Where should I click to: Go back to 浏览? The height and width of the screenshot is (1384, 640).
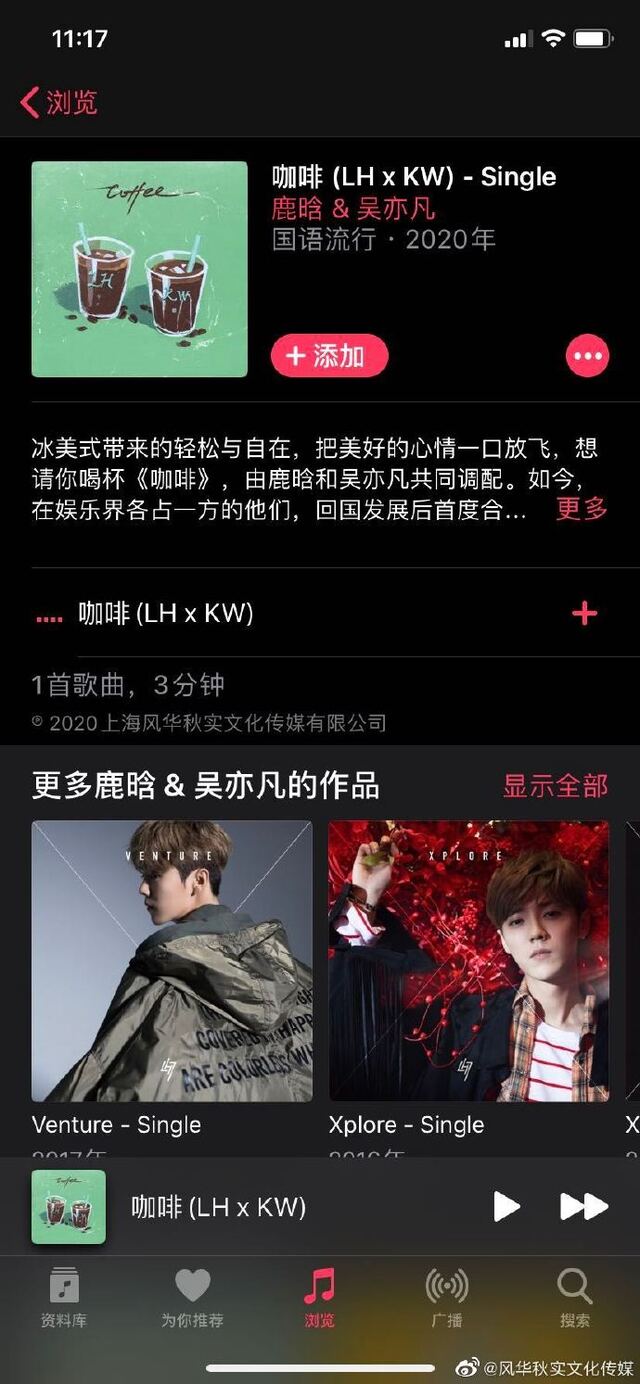58,102
